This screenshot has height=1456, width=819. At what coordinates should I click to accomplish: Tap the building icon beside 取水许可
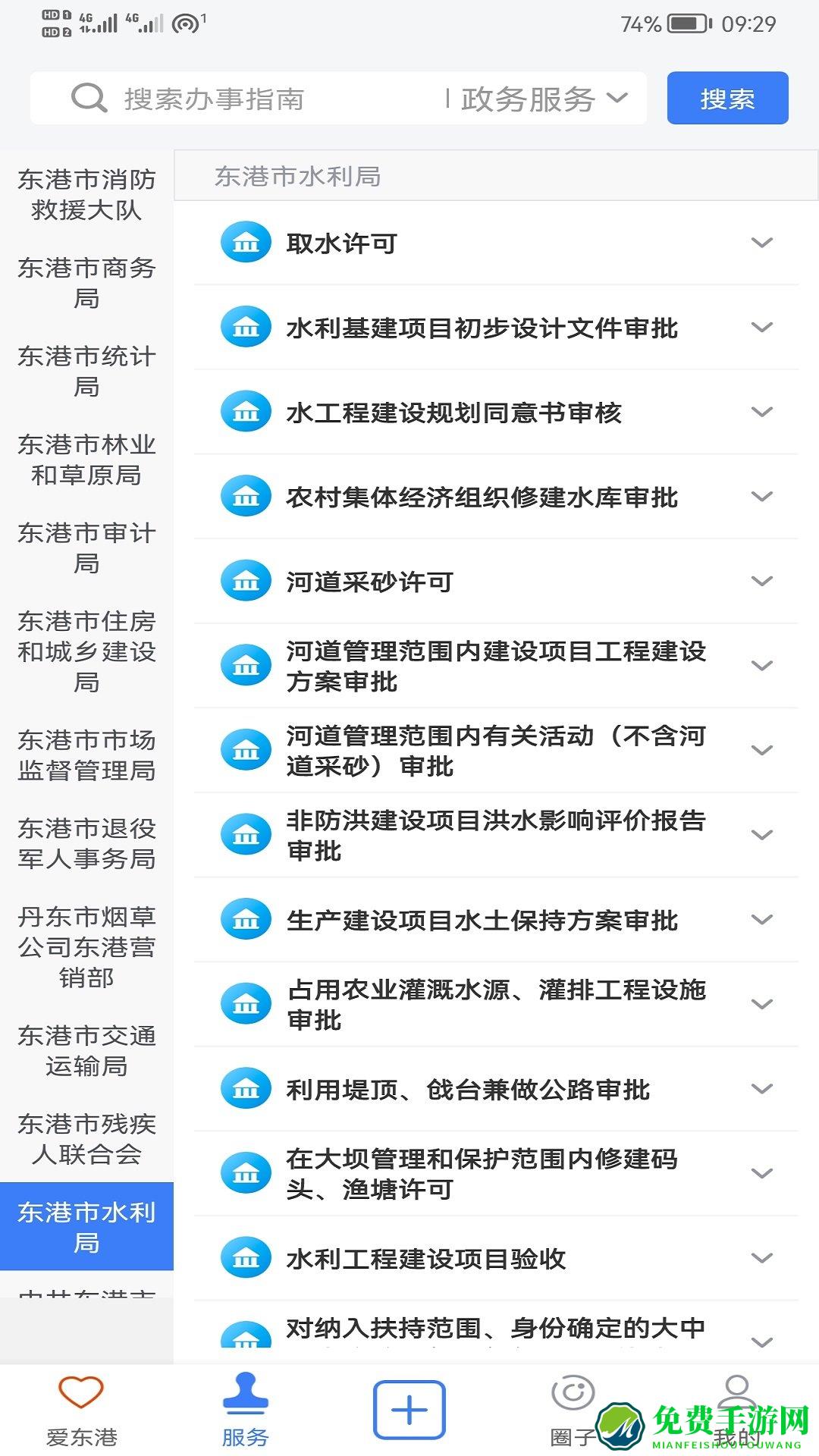(x=246, y=243)
